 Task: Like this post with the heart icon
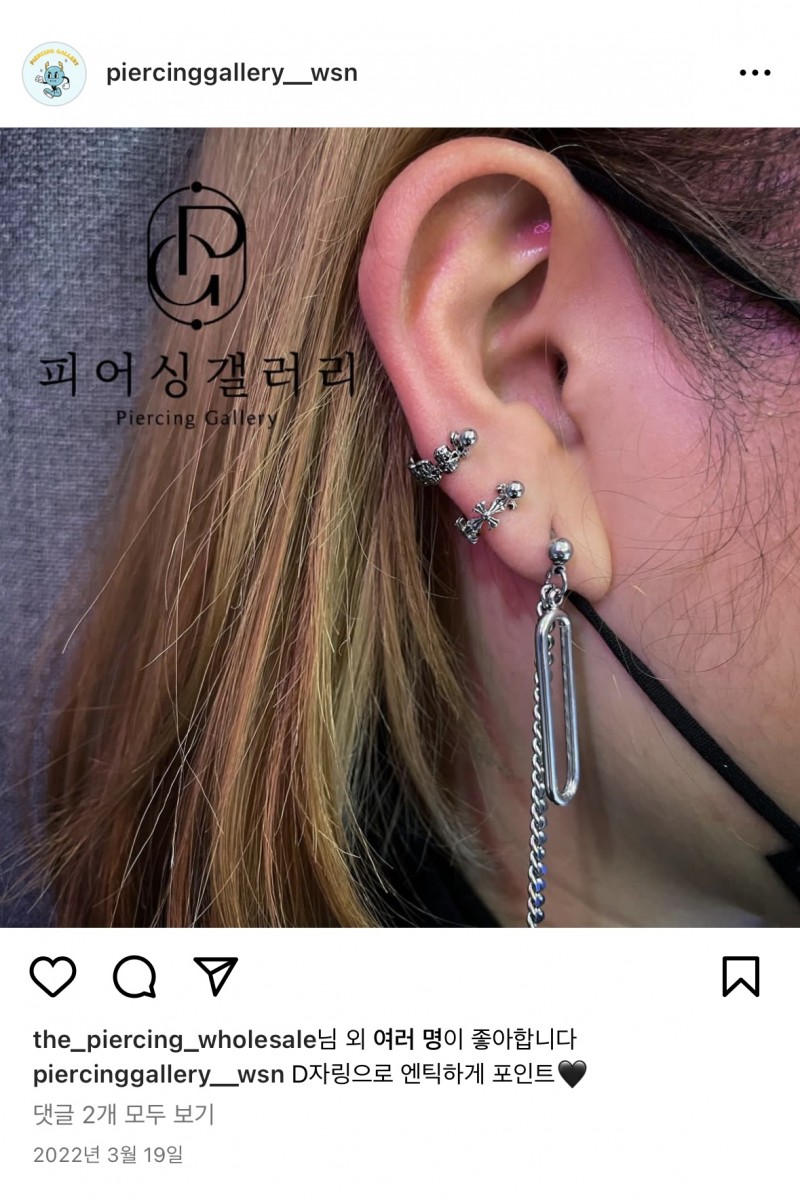point(53,976)
